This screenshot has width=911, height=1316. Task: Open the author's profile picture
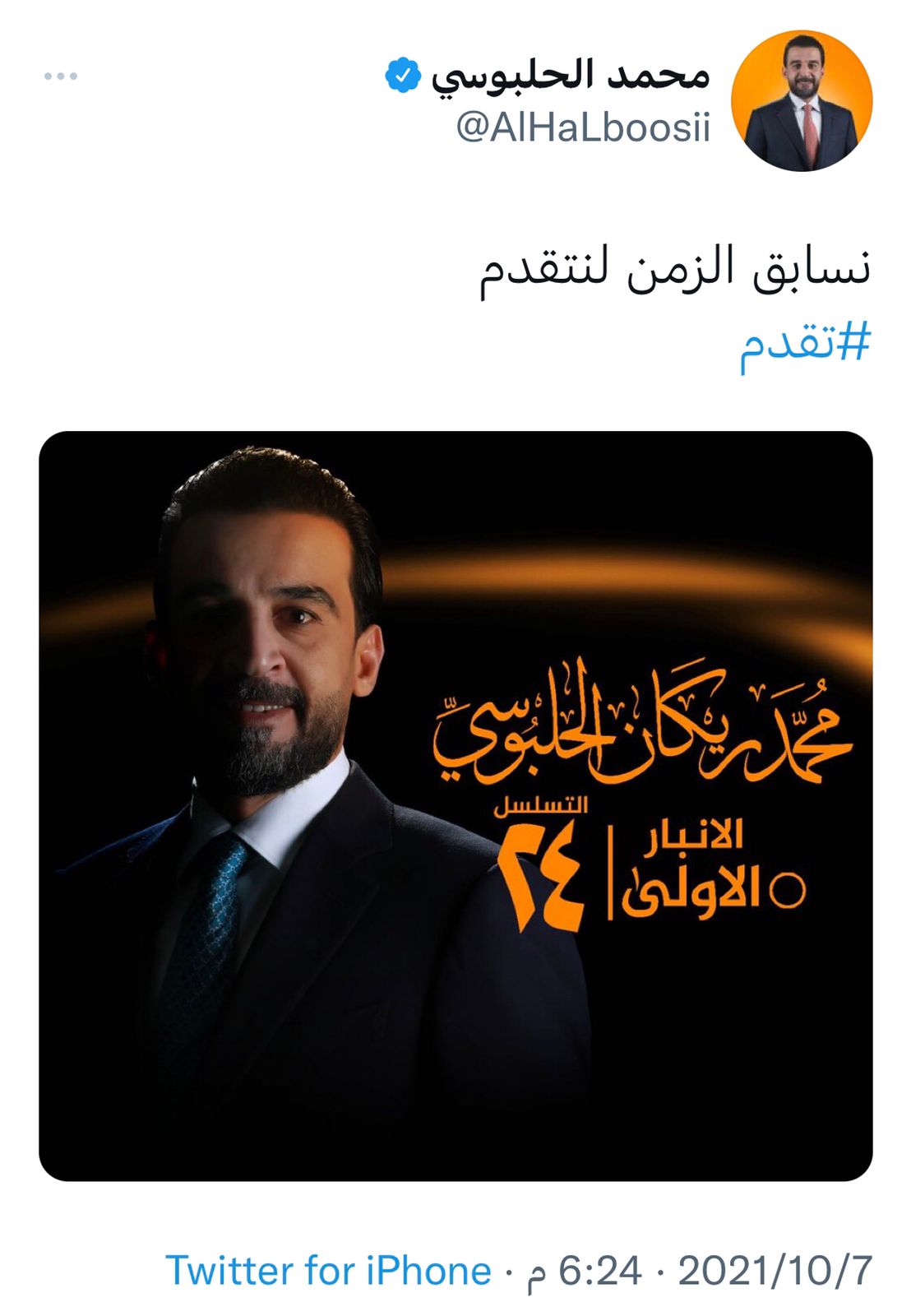pyautogui.click(x=801, y=101)
